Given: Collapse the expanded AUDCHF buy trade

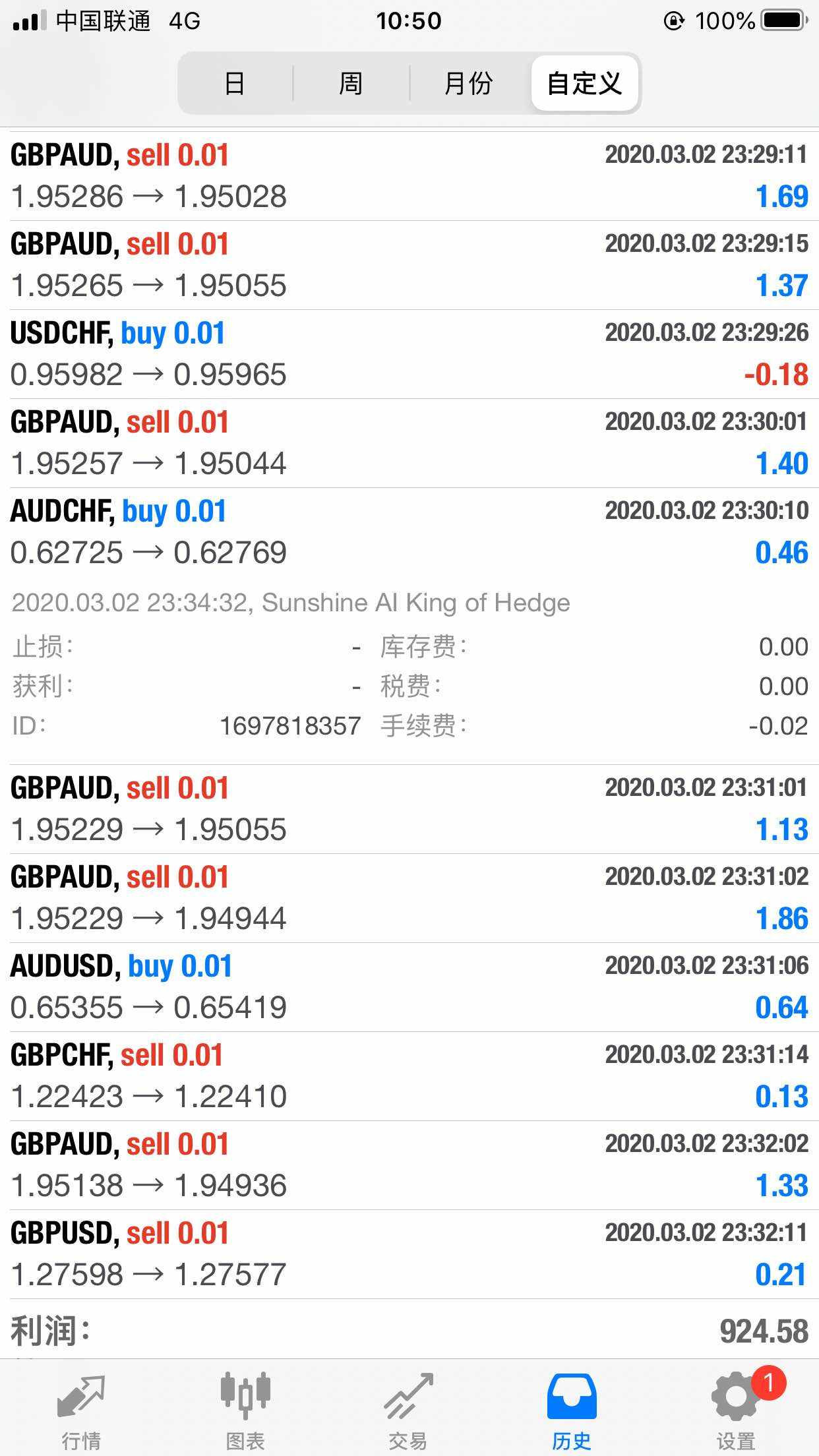Looking at the screenshot, I should pos(409,531).
